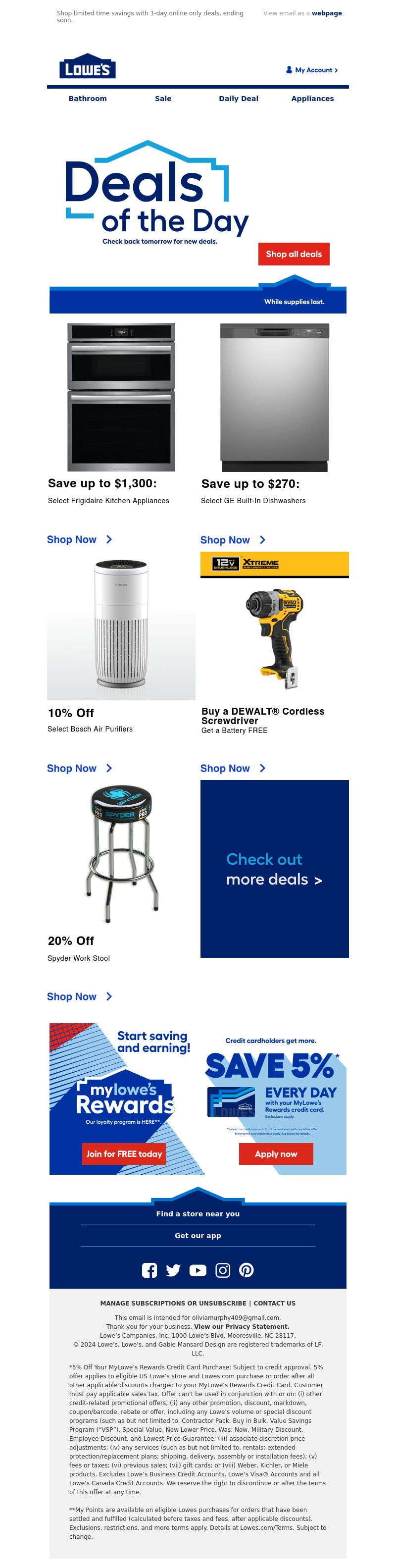Shop Now for Bosch Air Purifiers
396x1568 pixels.
coord(79,769)
